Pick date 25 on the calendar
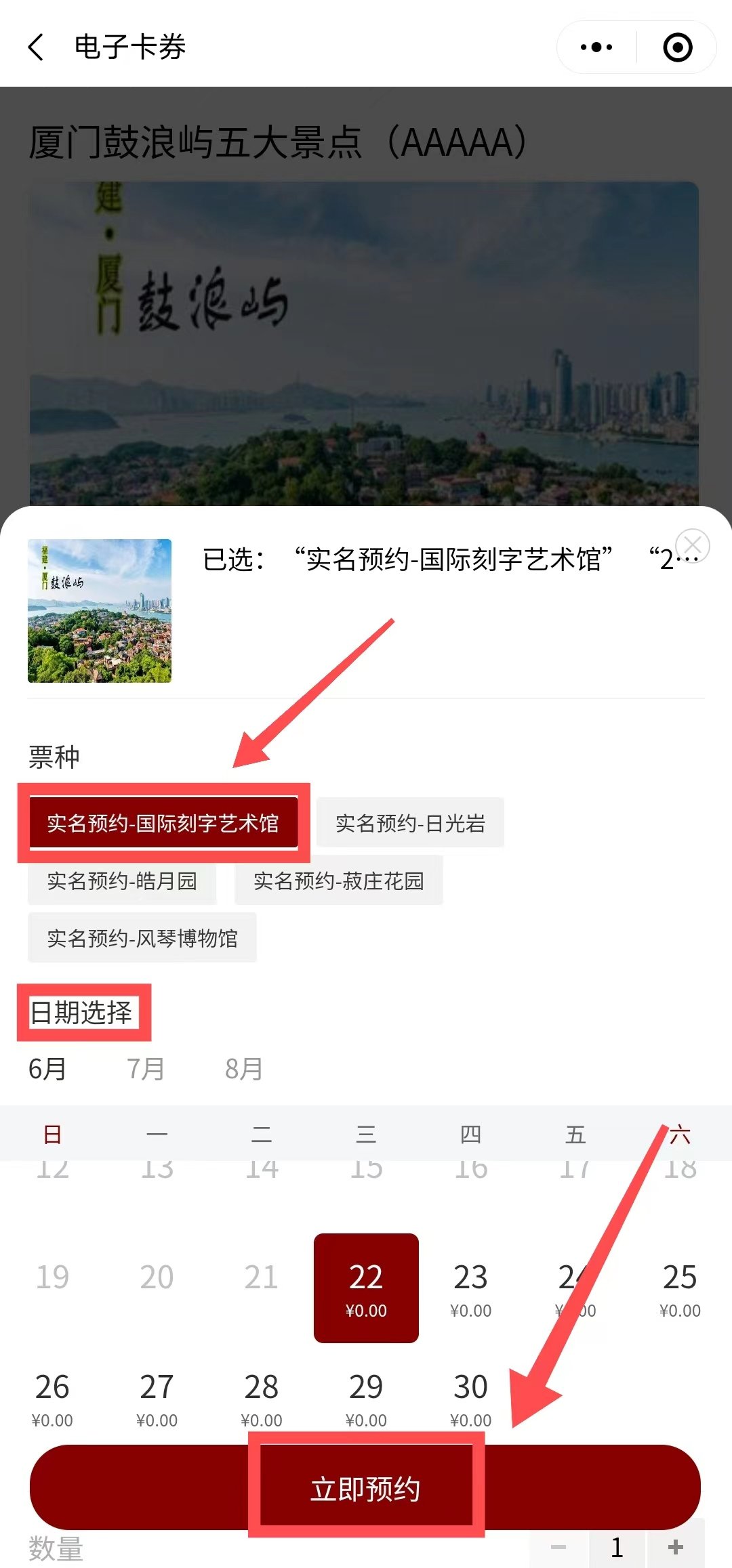 click(680, 1288)
